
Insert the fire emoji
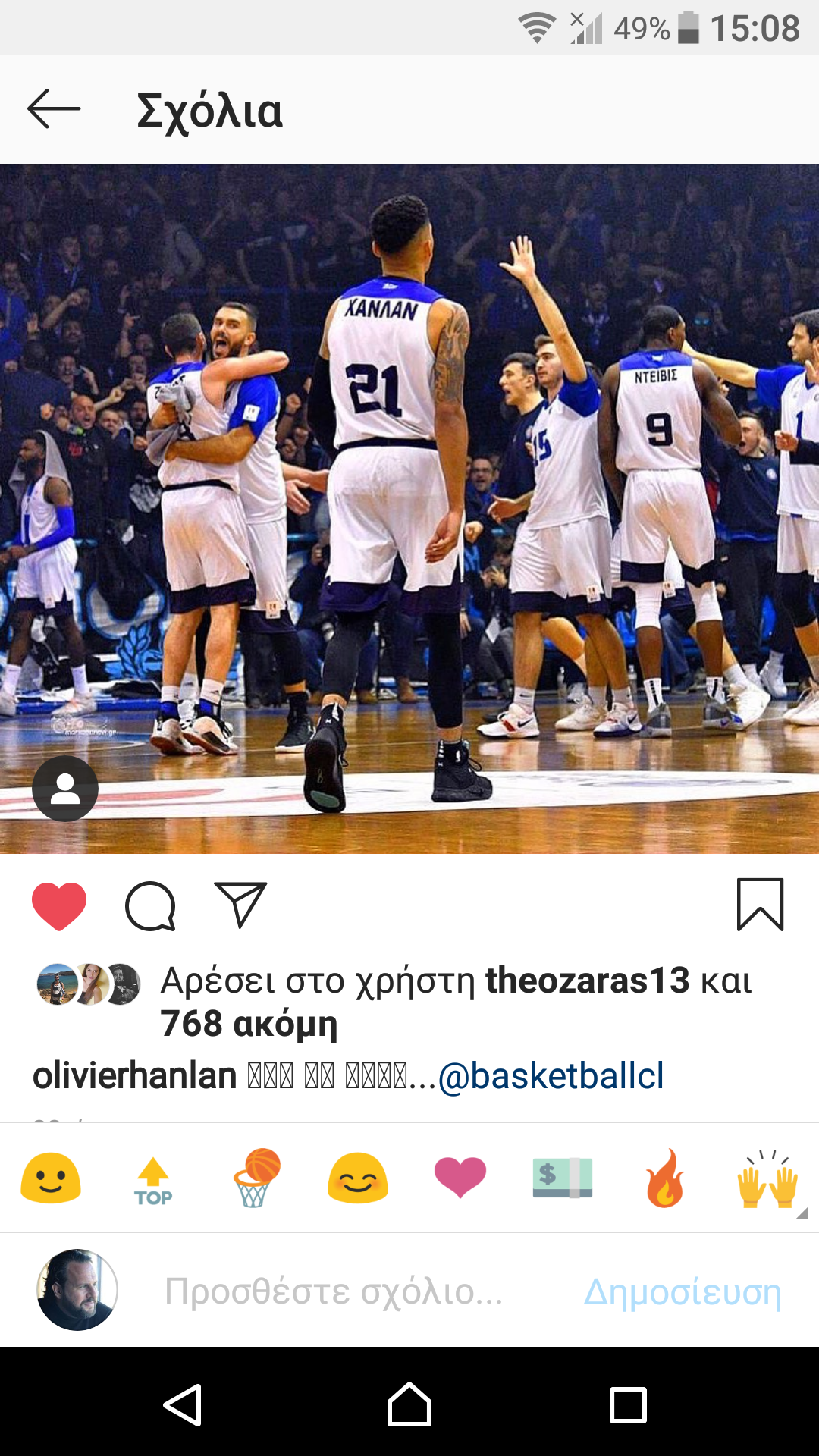(x=664, y=1178)
